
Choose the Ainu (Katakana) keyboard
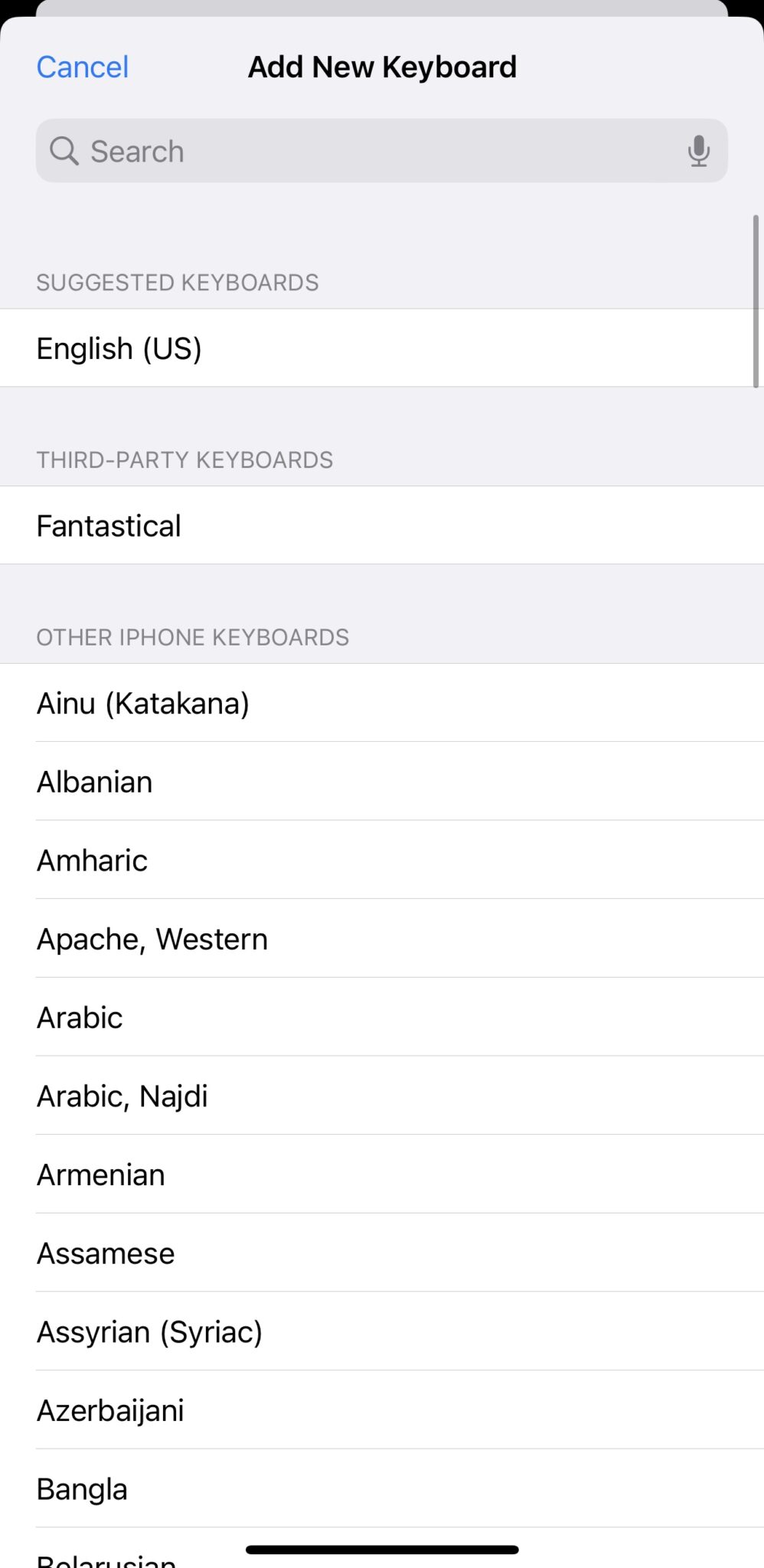pos(382,703)
